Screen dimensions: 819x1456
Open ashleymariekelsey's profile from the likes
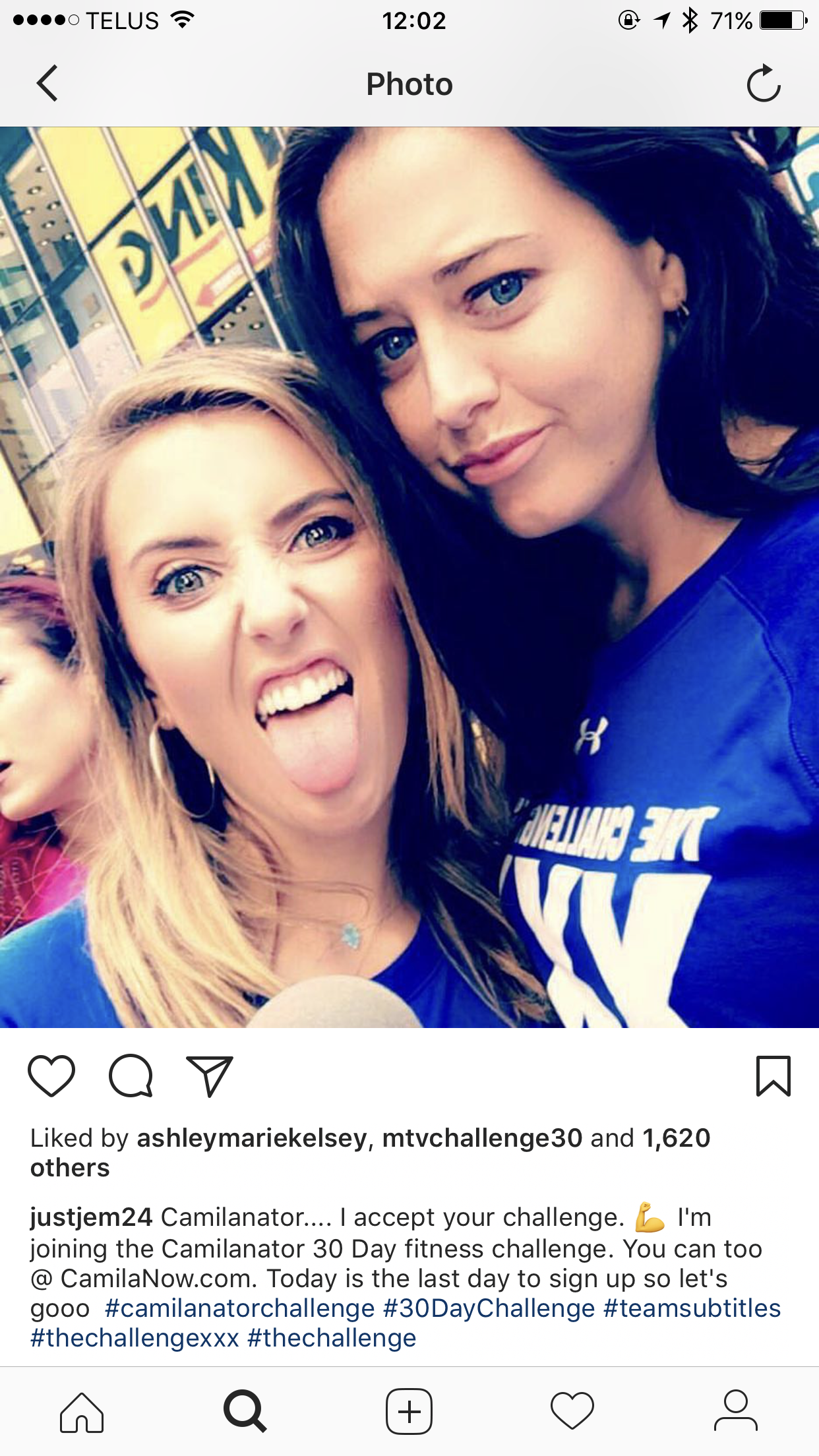click(x=251, y=1138)
